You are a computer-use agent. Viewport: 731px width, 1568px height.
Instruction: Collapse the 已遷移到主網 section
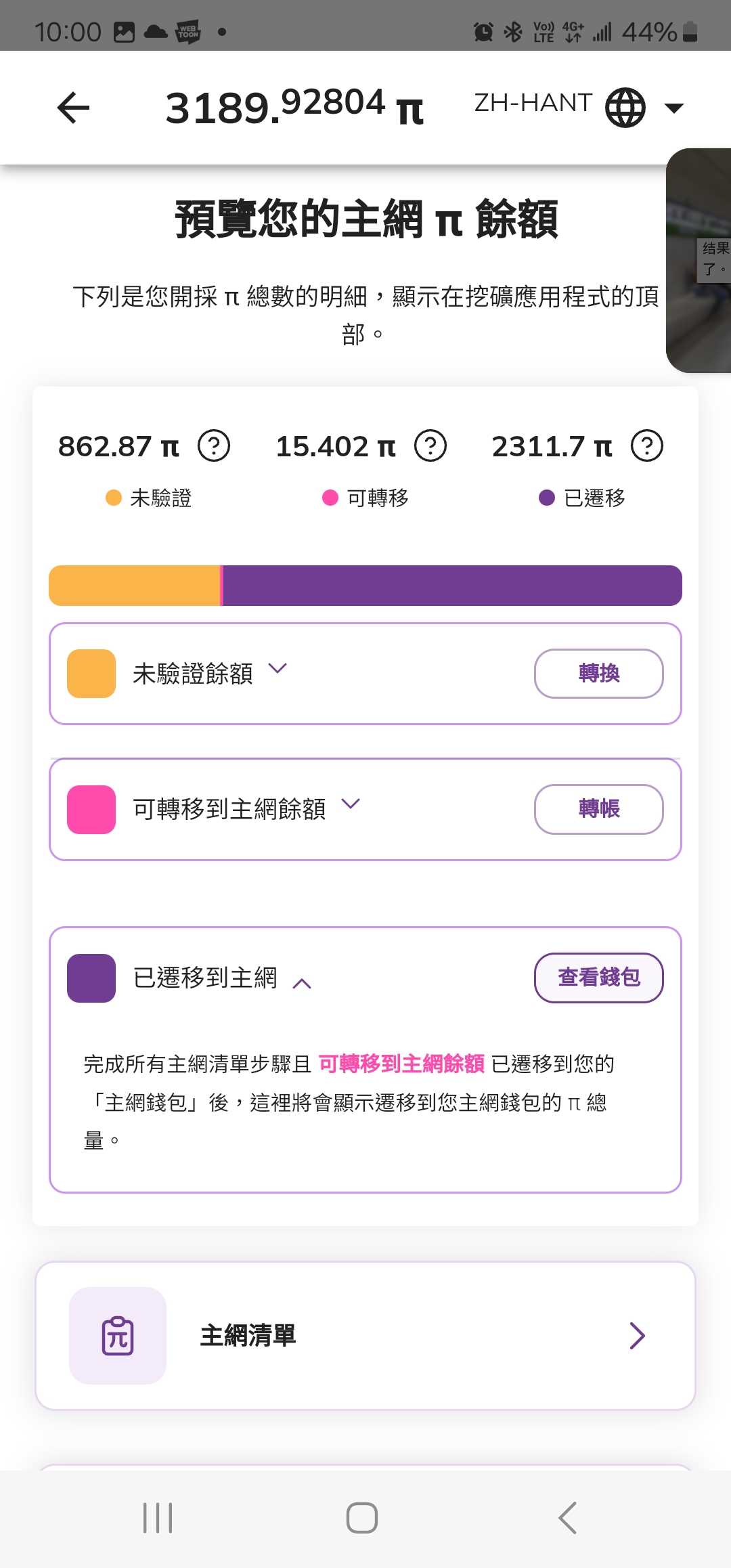coord(302,983)
